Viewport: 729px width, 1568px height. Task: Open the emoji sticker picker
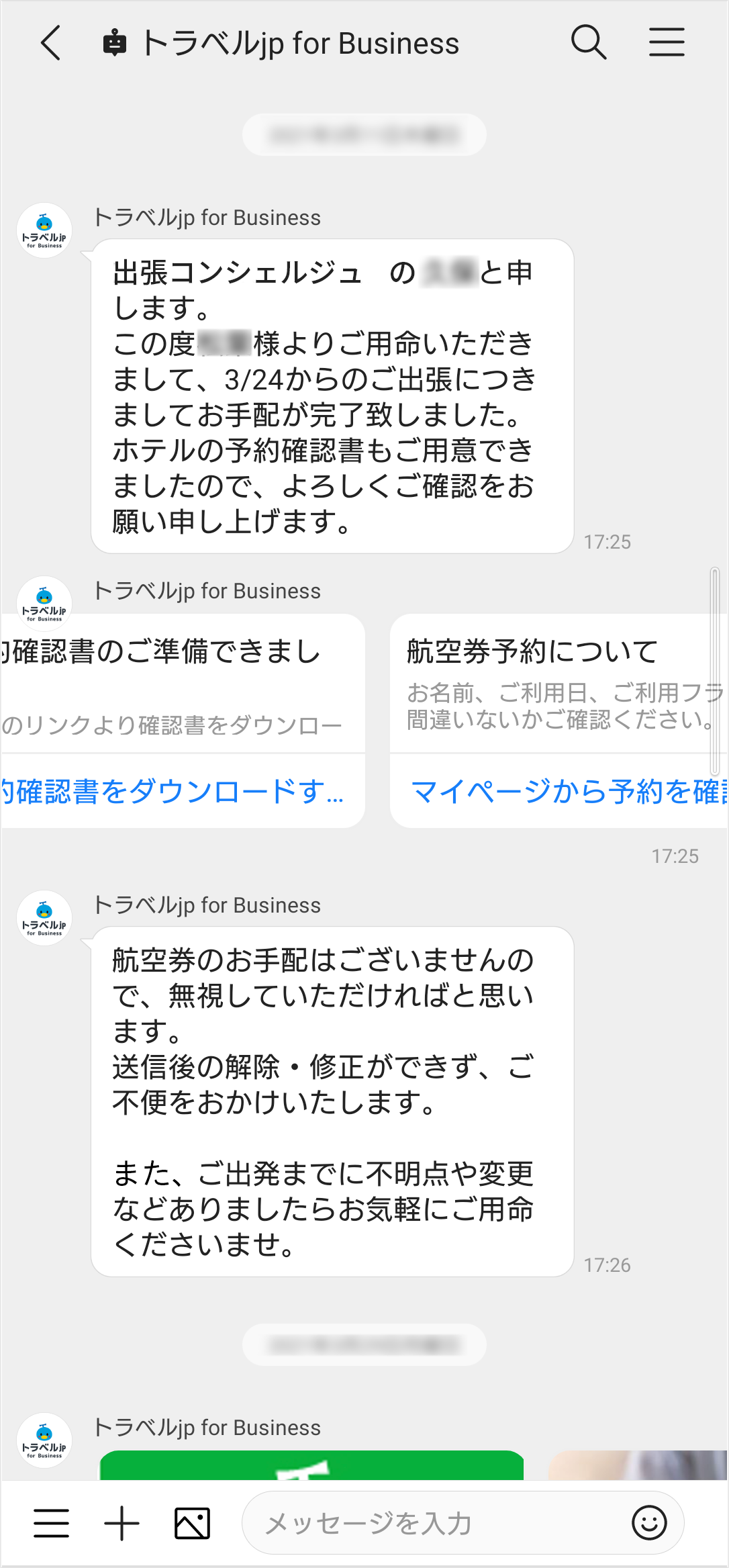(x=648, y=1522)
